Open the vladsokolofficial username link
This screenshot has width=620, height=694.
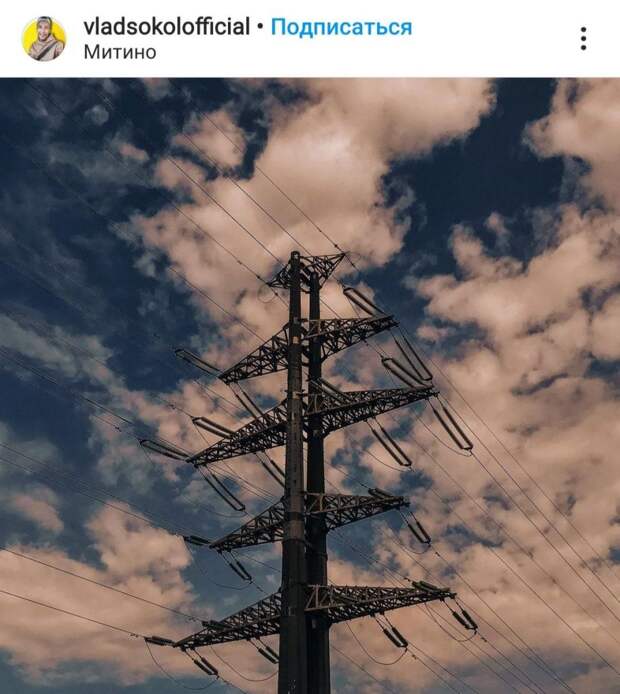167,27
